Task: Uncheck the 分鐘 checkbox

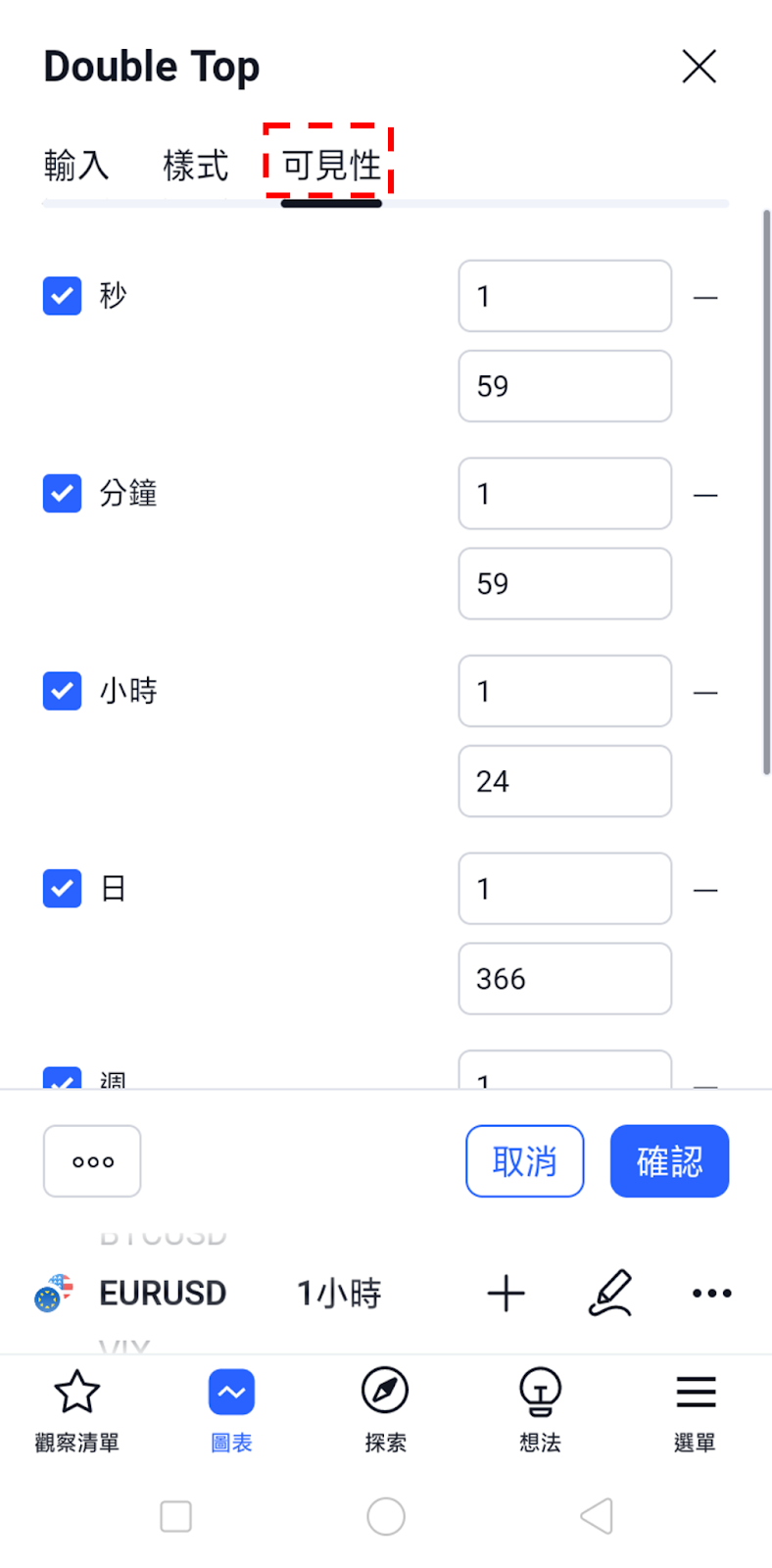Action: tap(62, 494)
